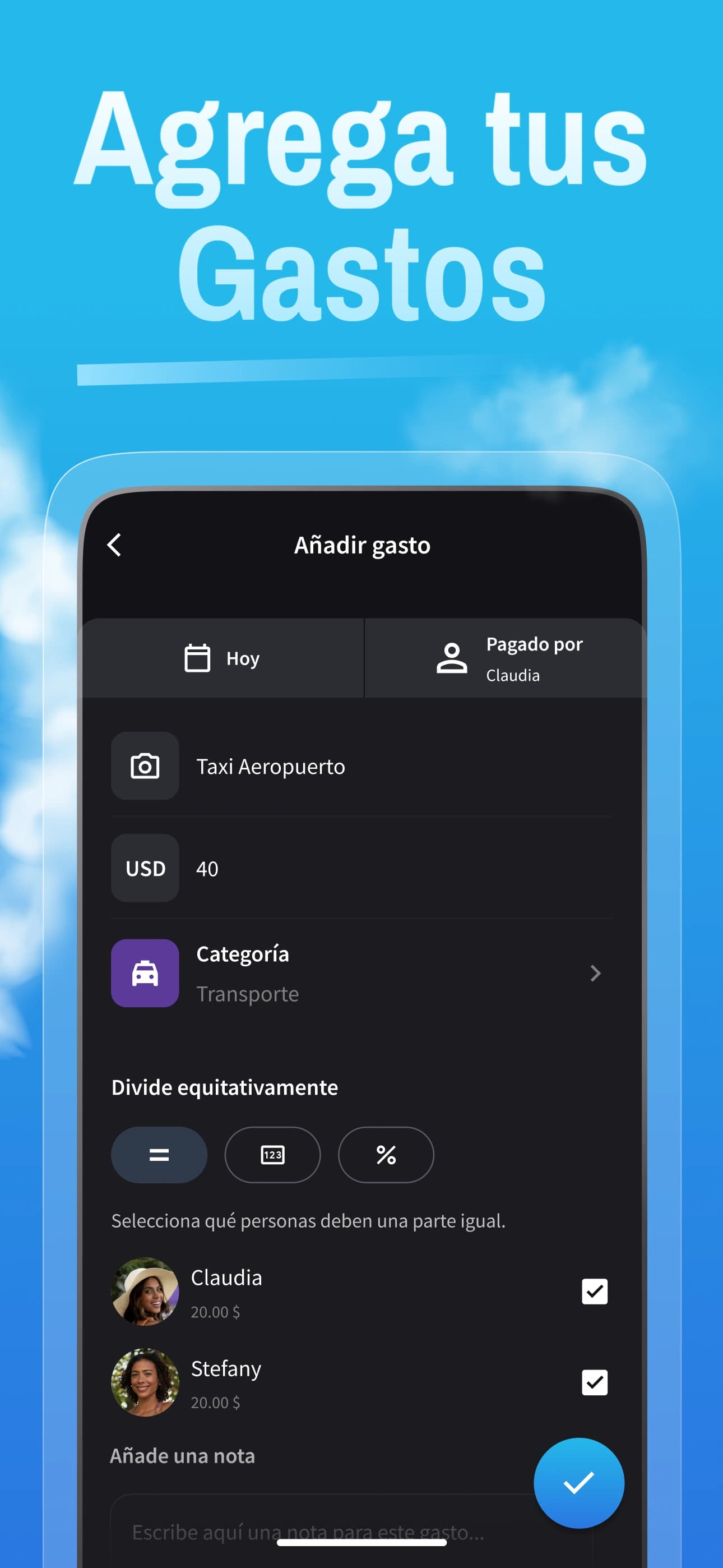Expand the Categoría chevron
This screenshot has width=723, height=1568.
click(596, 972)
